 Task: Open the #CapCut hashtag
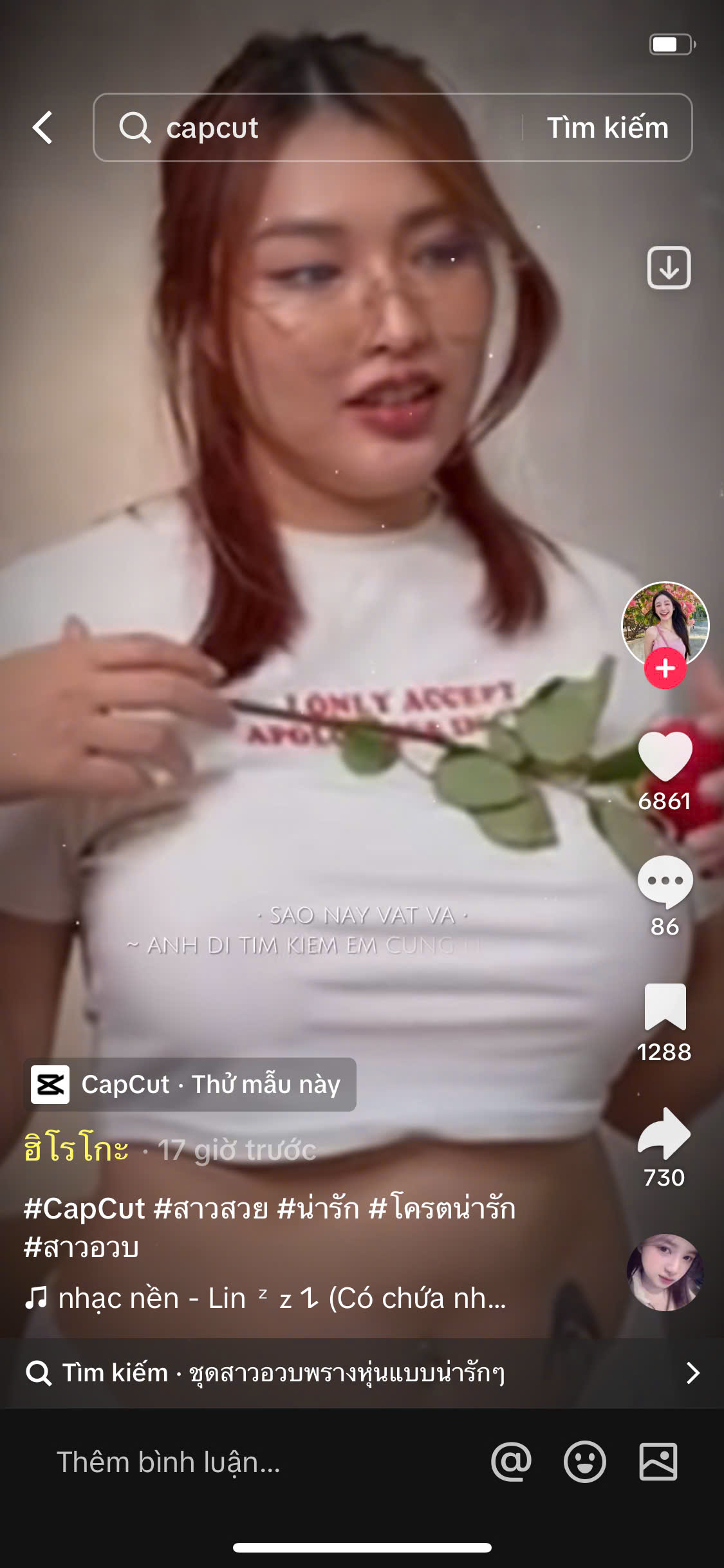(84, 1208)
